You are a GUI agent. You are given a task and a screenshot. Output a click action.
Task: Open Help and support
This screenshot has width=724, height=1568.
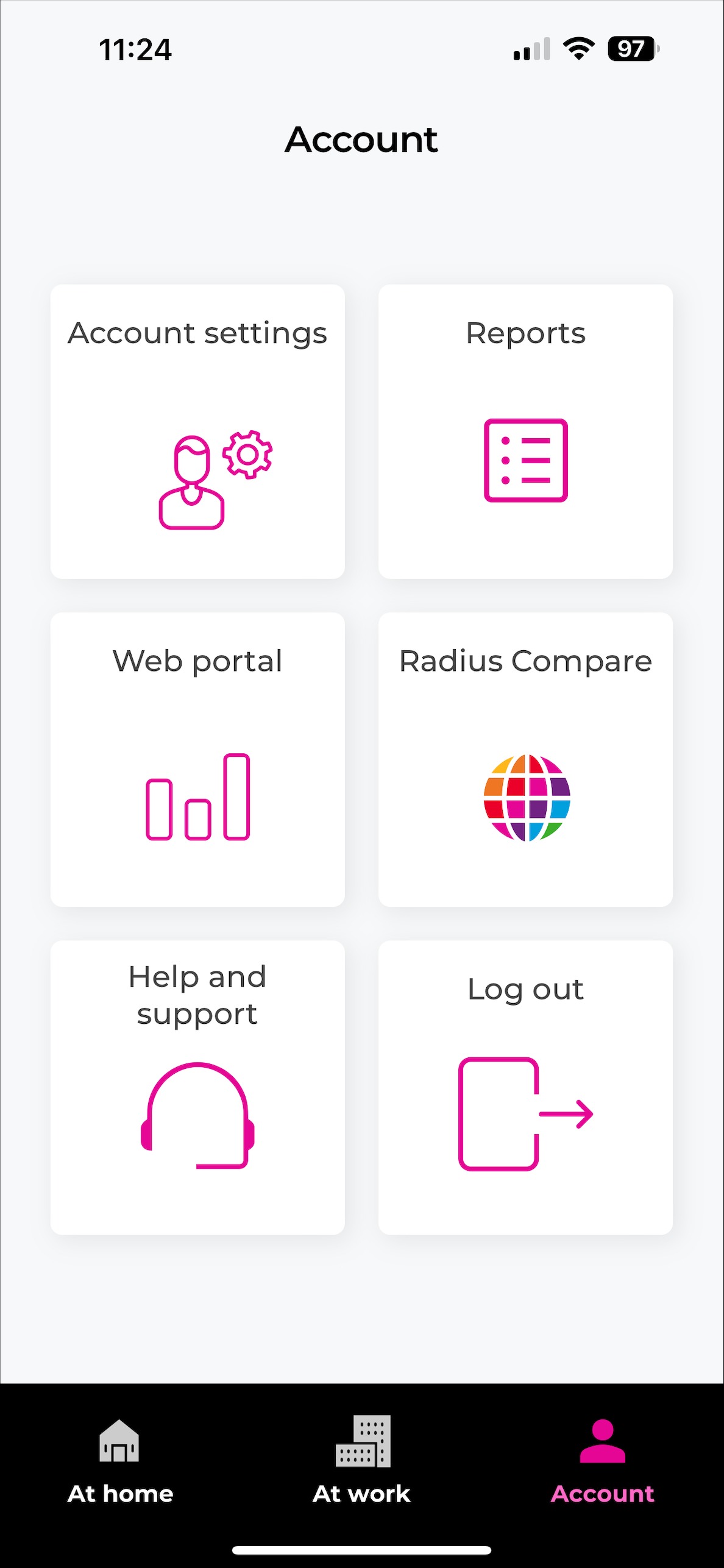(197, 1088)
